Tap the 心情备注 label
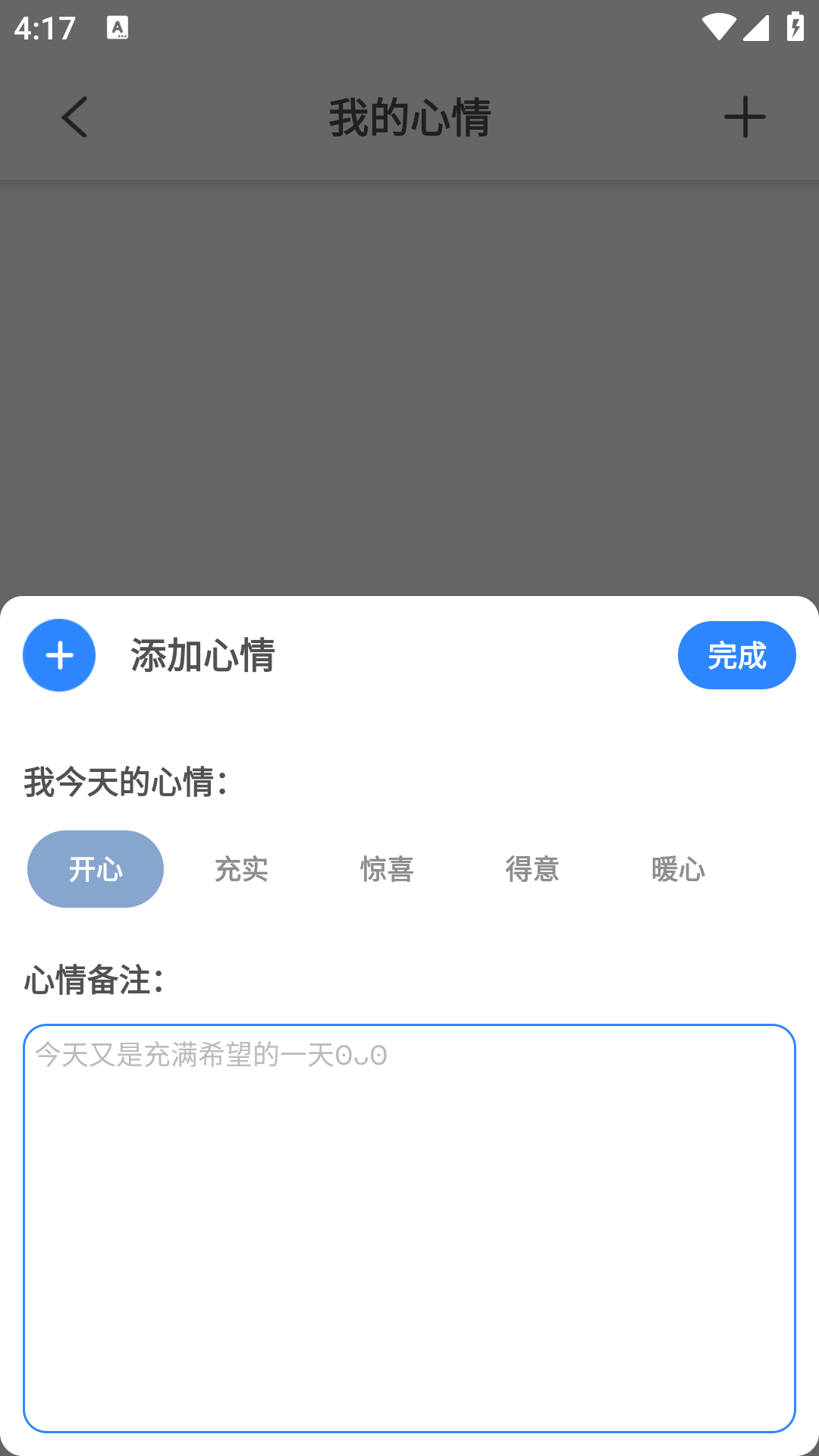 coord(94,981)
